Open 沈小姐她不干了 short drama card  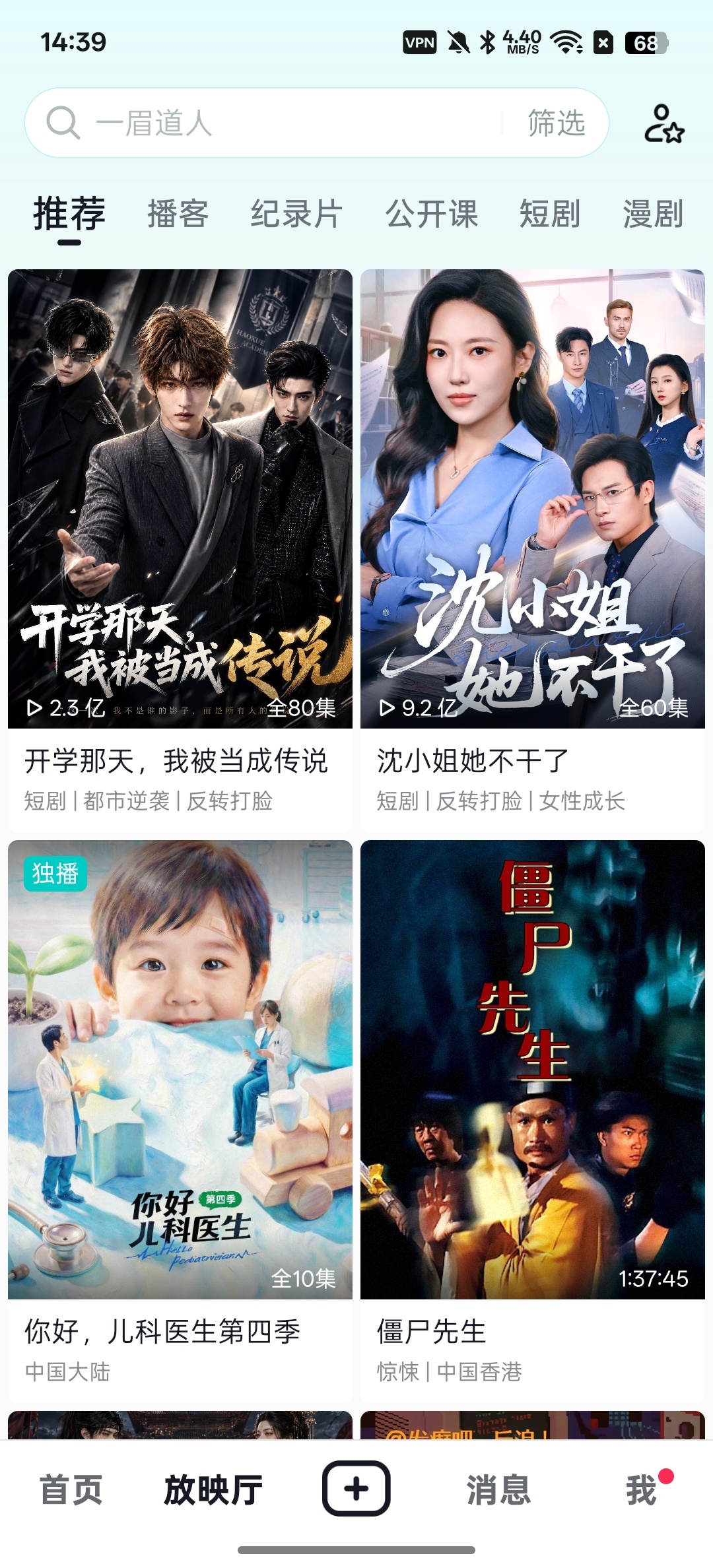pyautogui.click(x=533, y=550)
